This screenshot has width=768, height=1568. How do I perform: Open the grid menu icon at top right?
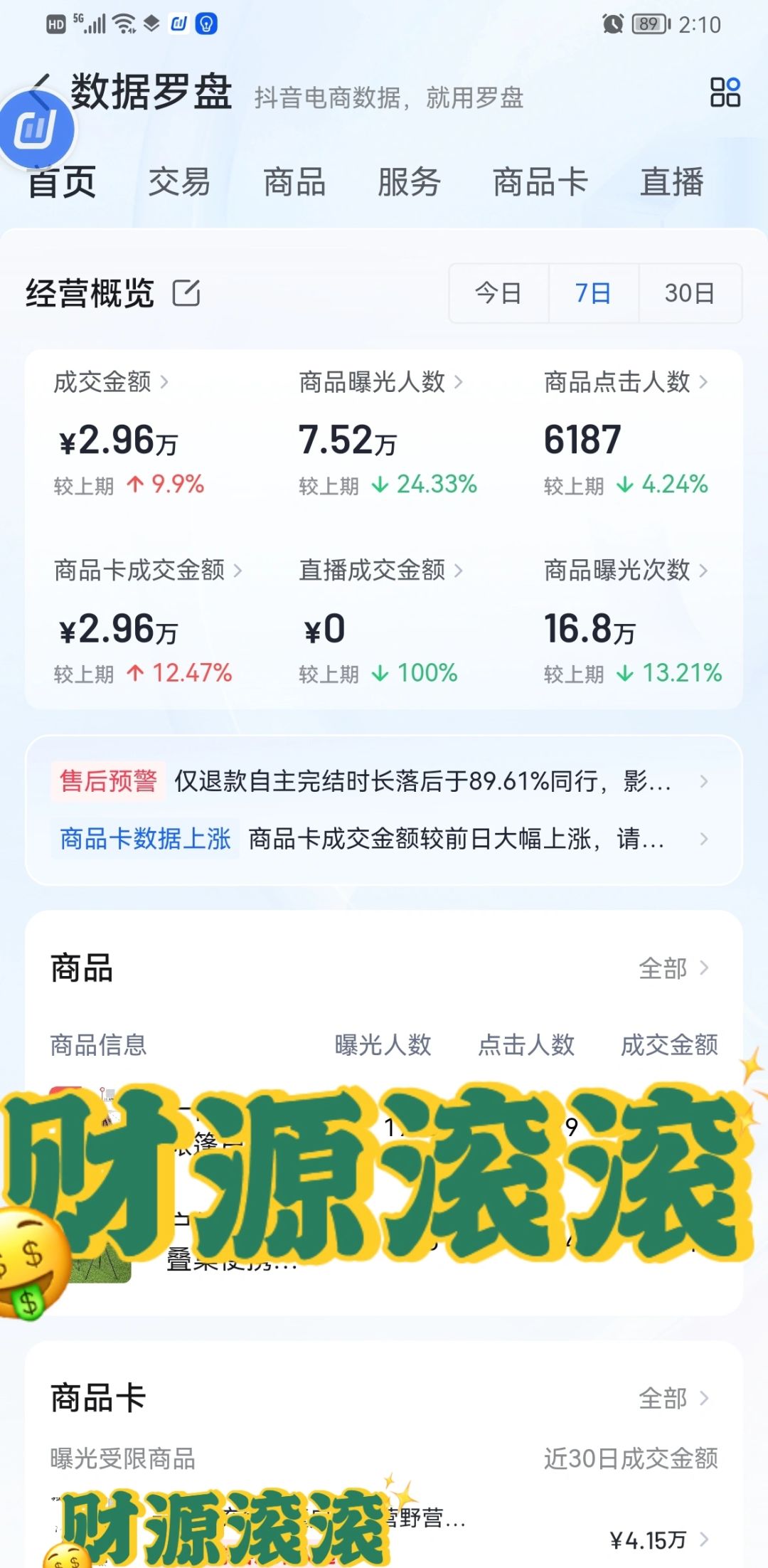click(x=725, y=92)
